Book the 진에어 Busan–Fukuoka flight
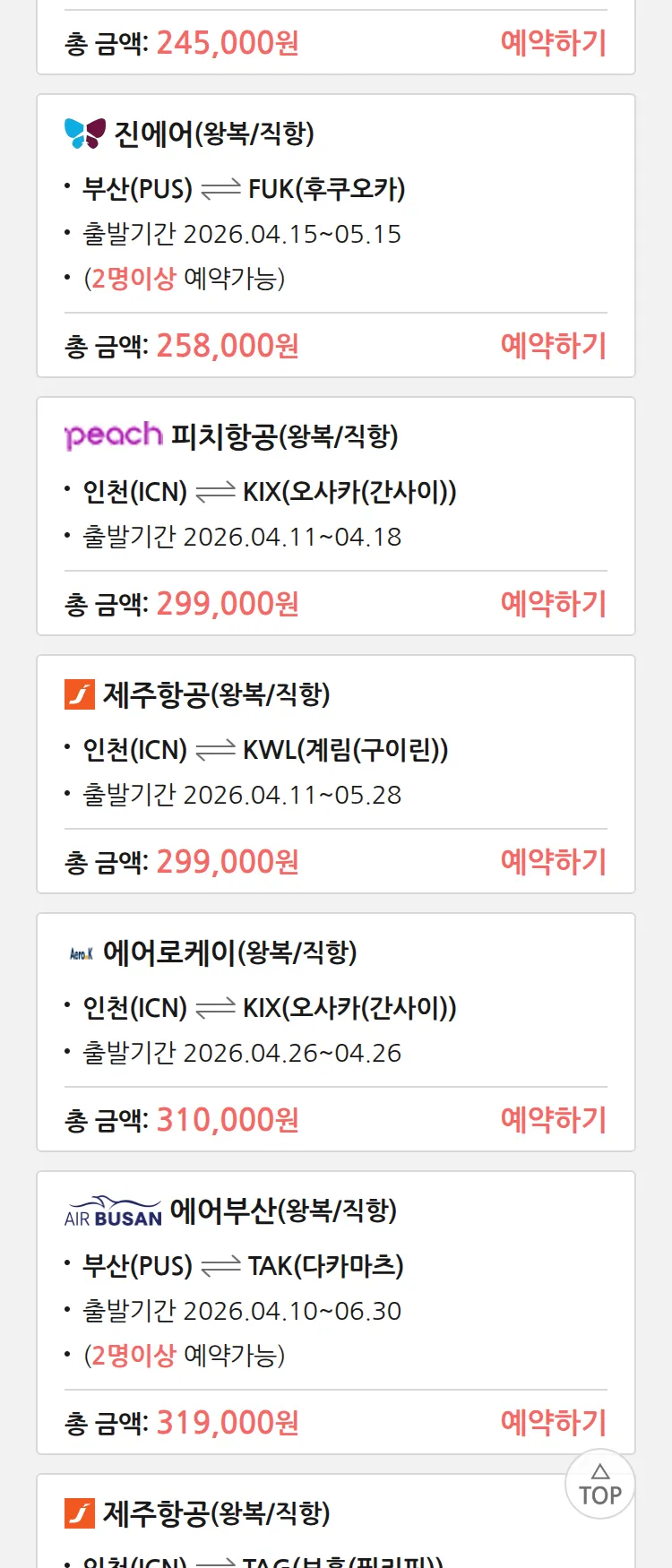 click(x=553, y=346)
